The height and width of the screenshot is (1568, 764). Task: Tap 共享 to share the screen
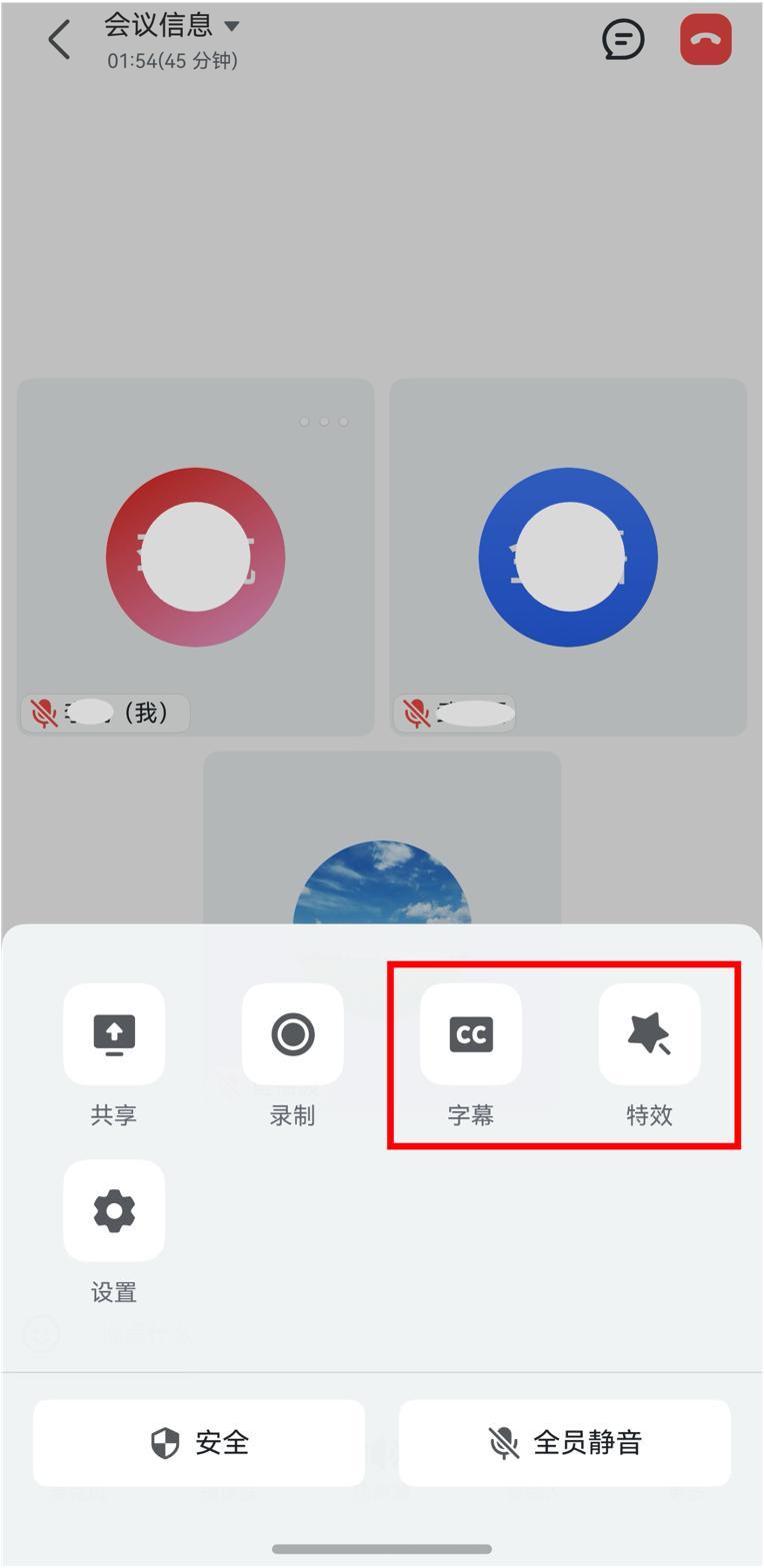114,1034
